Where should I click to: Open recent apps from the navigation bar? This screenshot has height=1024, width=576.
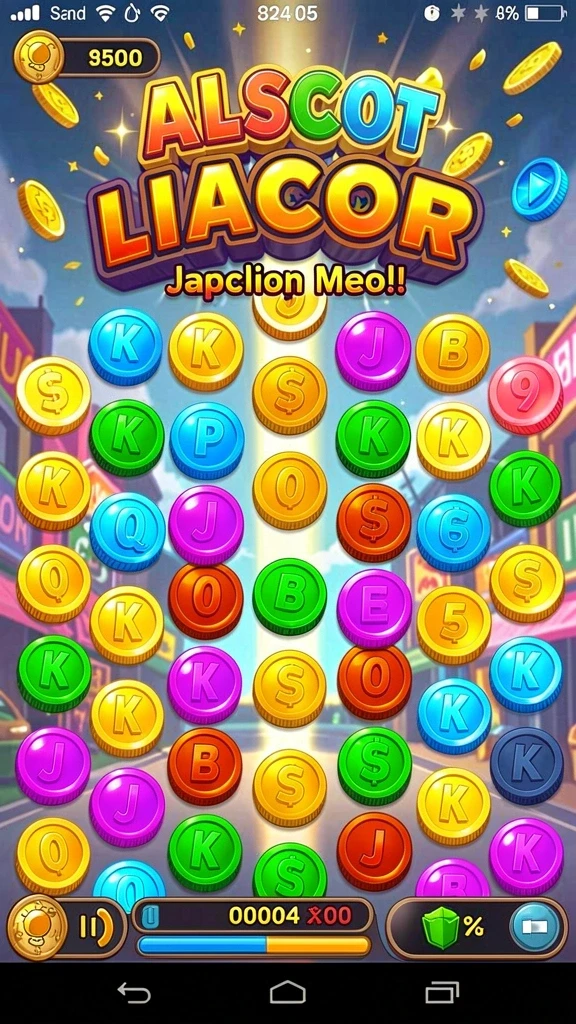[442, 993]
